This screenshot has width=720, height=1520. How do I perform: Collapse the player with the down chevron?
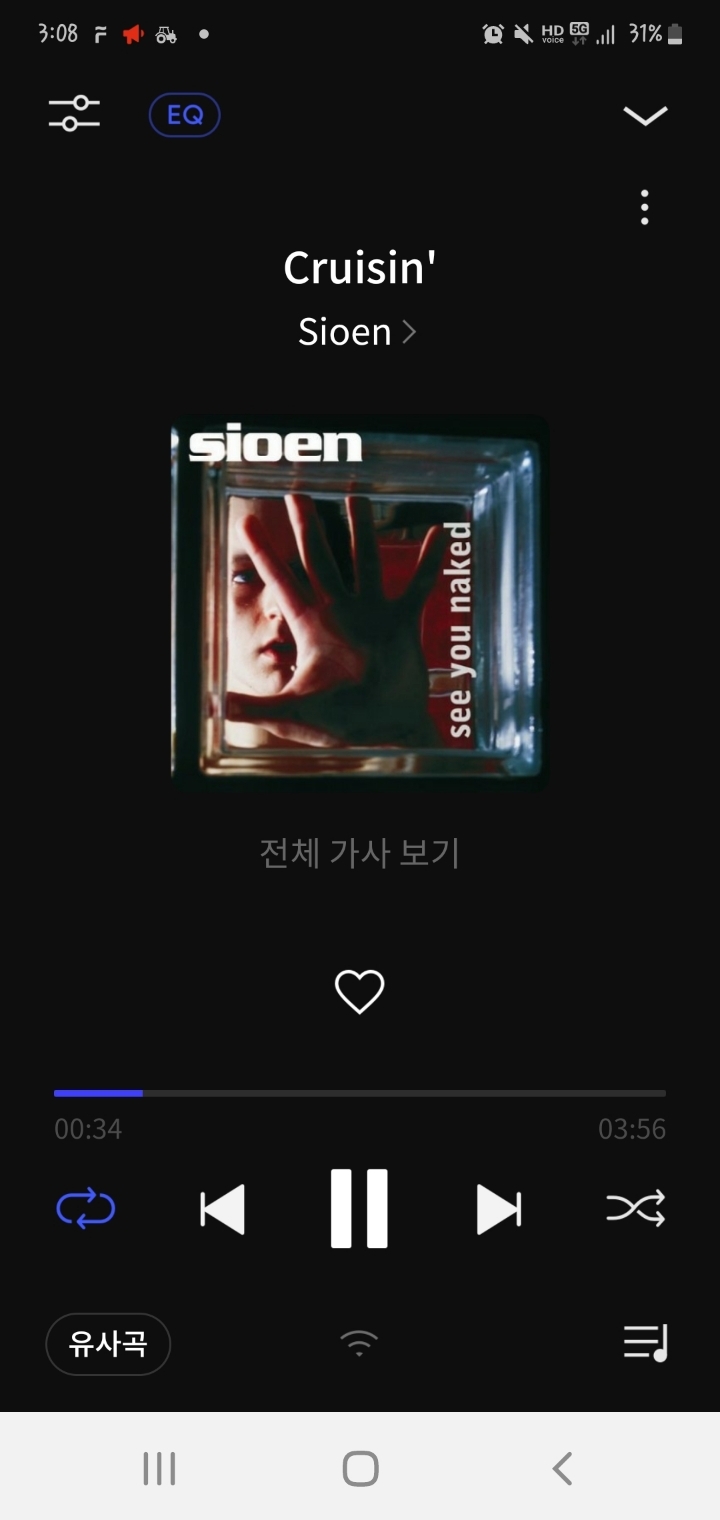click(x=645, y=115)
